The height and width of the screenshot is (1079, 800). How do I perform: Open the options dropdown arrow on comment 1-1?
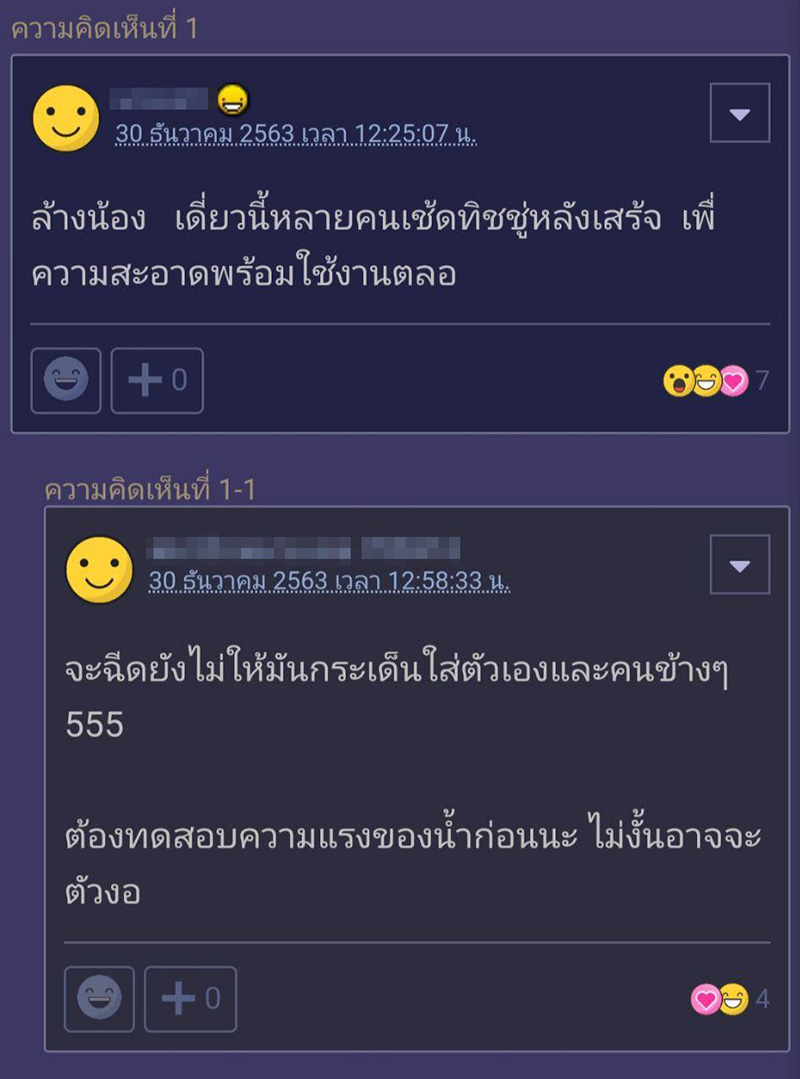click(x=738, y=565)
